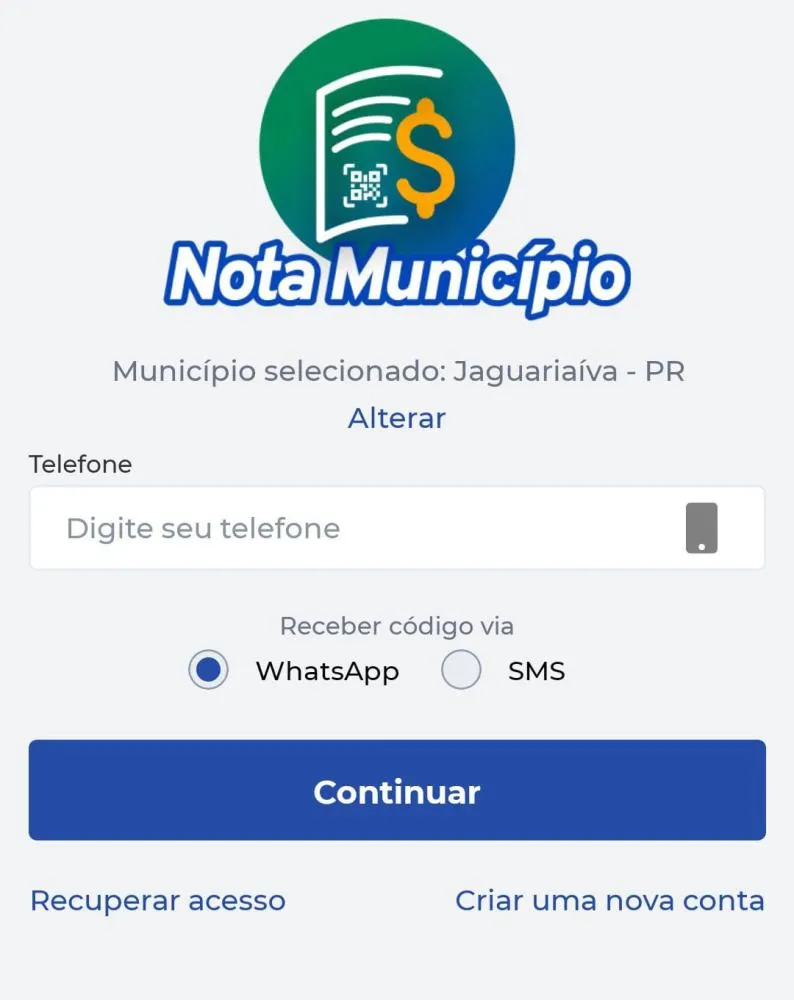
Task: Click the smartphone glyph at the input's right edge
Action: [x=703, y=528]
